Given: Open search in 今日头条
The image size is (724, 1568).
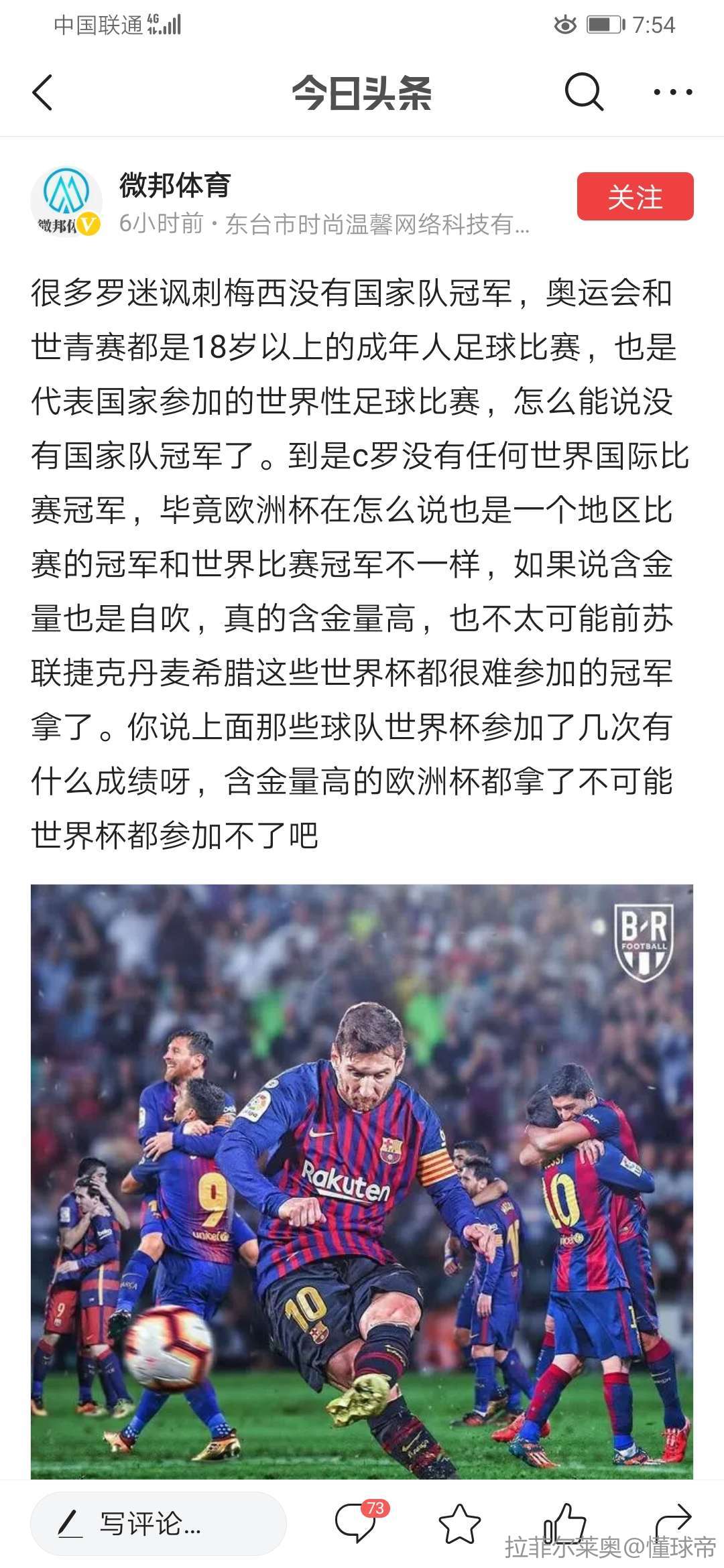Looking at the screenshot, I should 583,92.
